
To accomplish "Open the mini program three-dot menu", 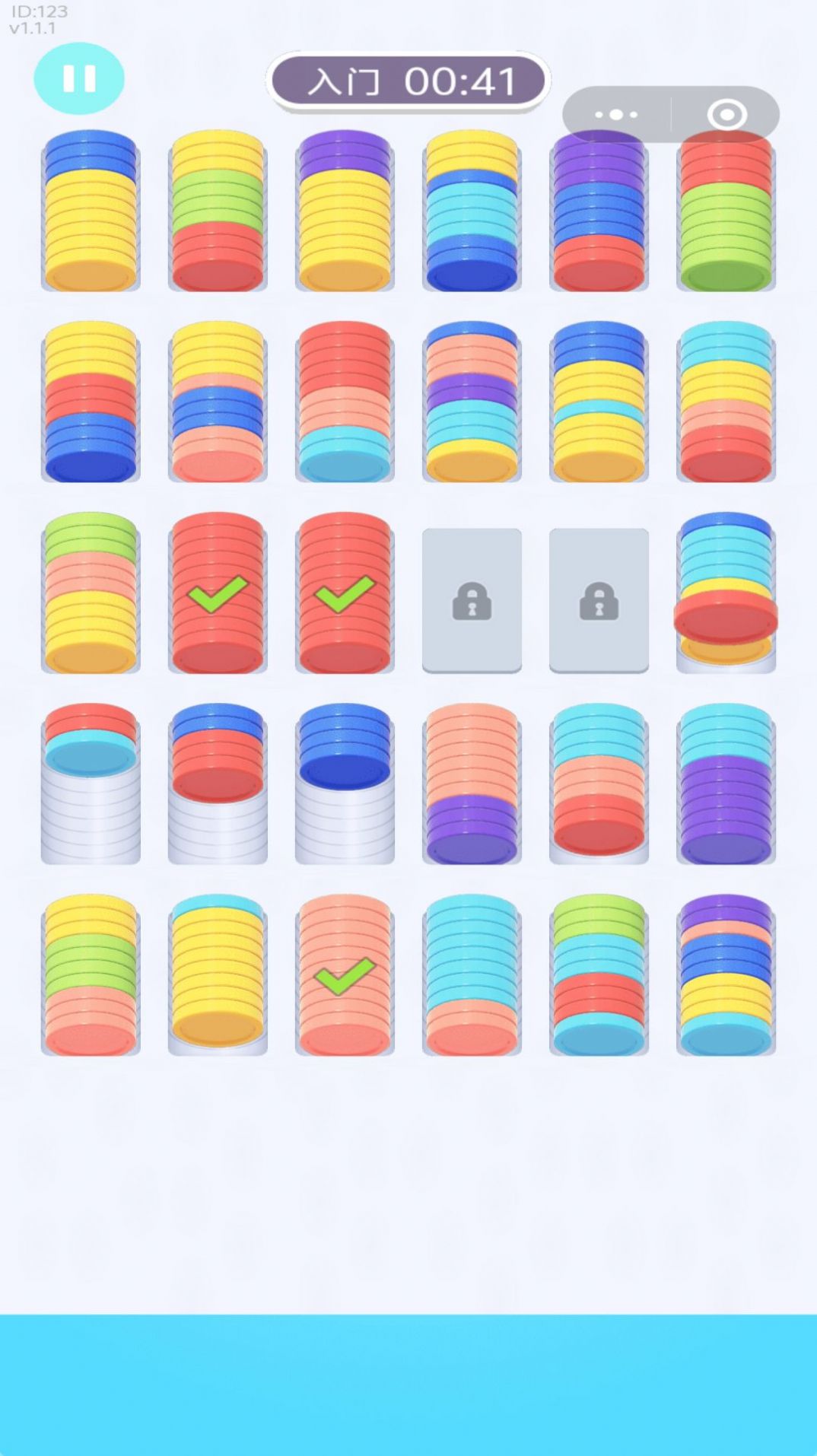I will point(616,115).
